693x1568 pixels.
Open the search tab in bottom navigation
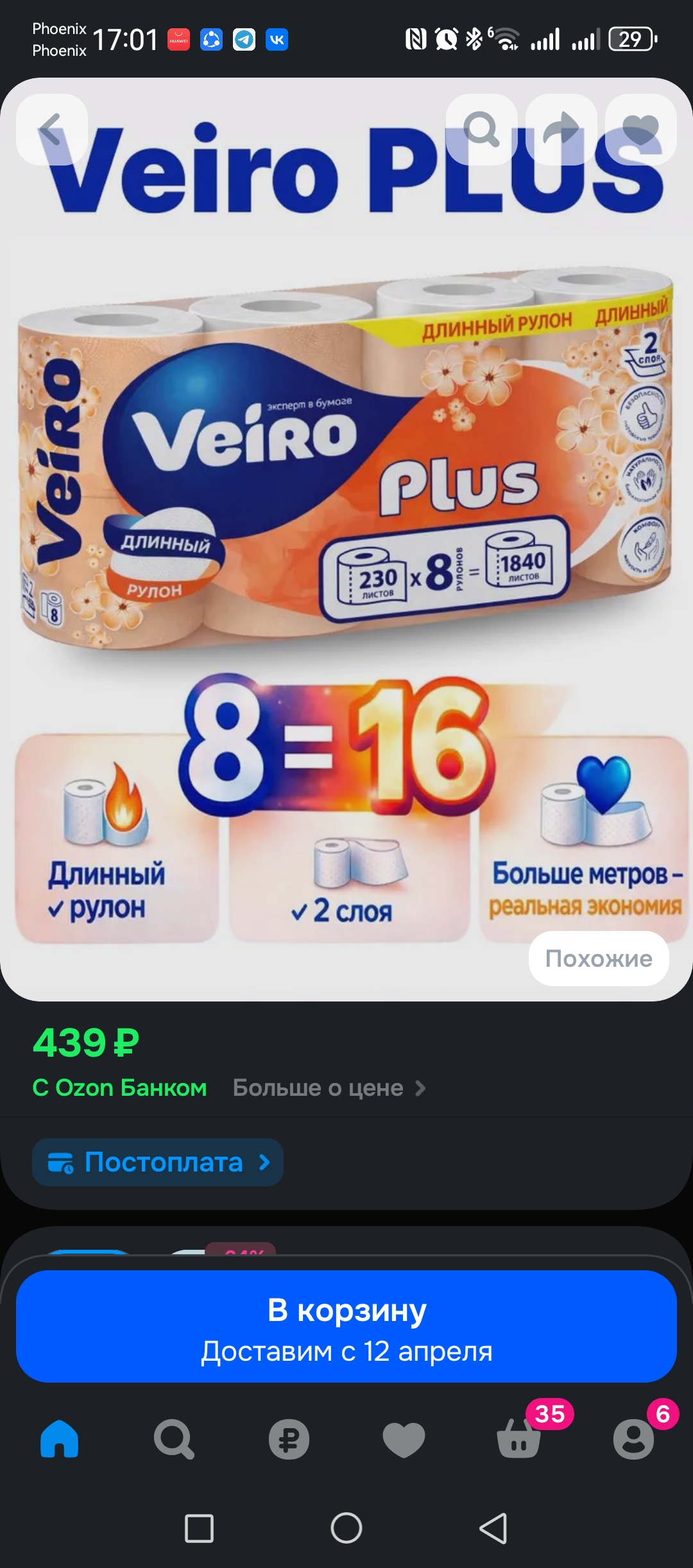click(174, 1439)
